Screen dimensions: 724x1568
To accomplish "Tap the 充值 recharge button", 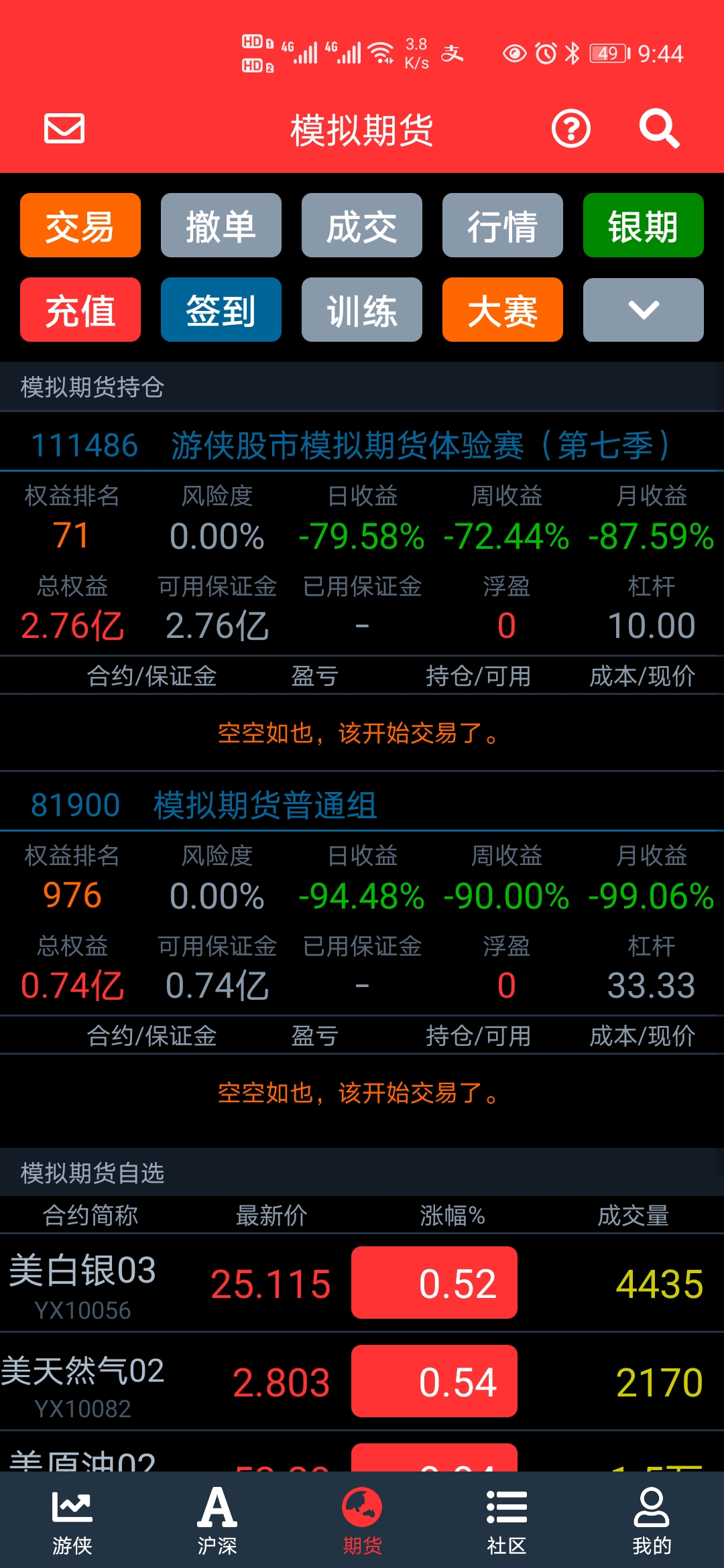I will coord(80,310).
